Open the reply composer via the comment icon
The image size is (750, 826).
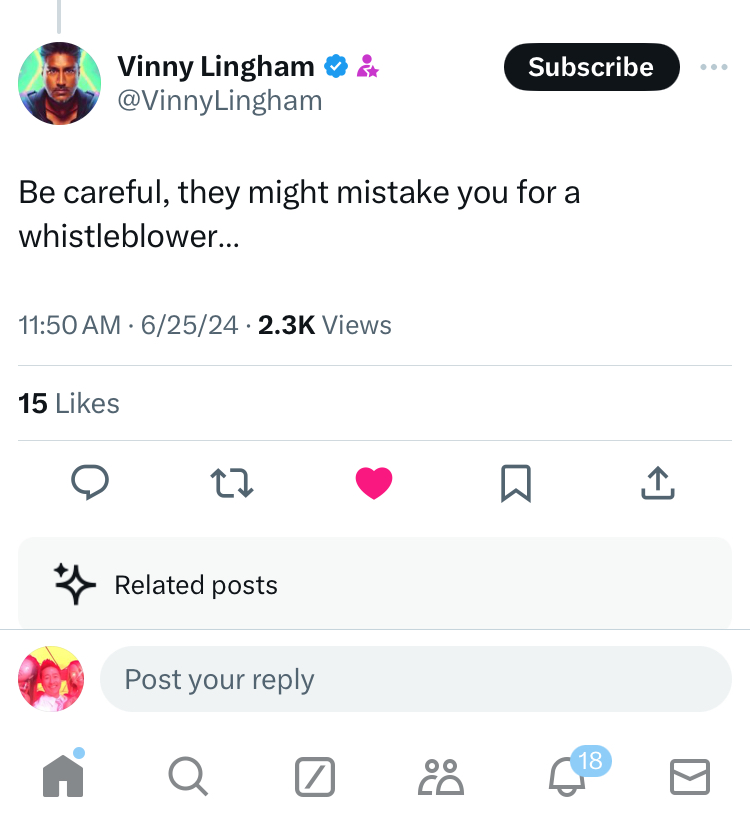click(90, 483)
